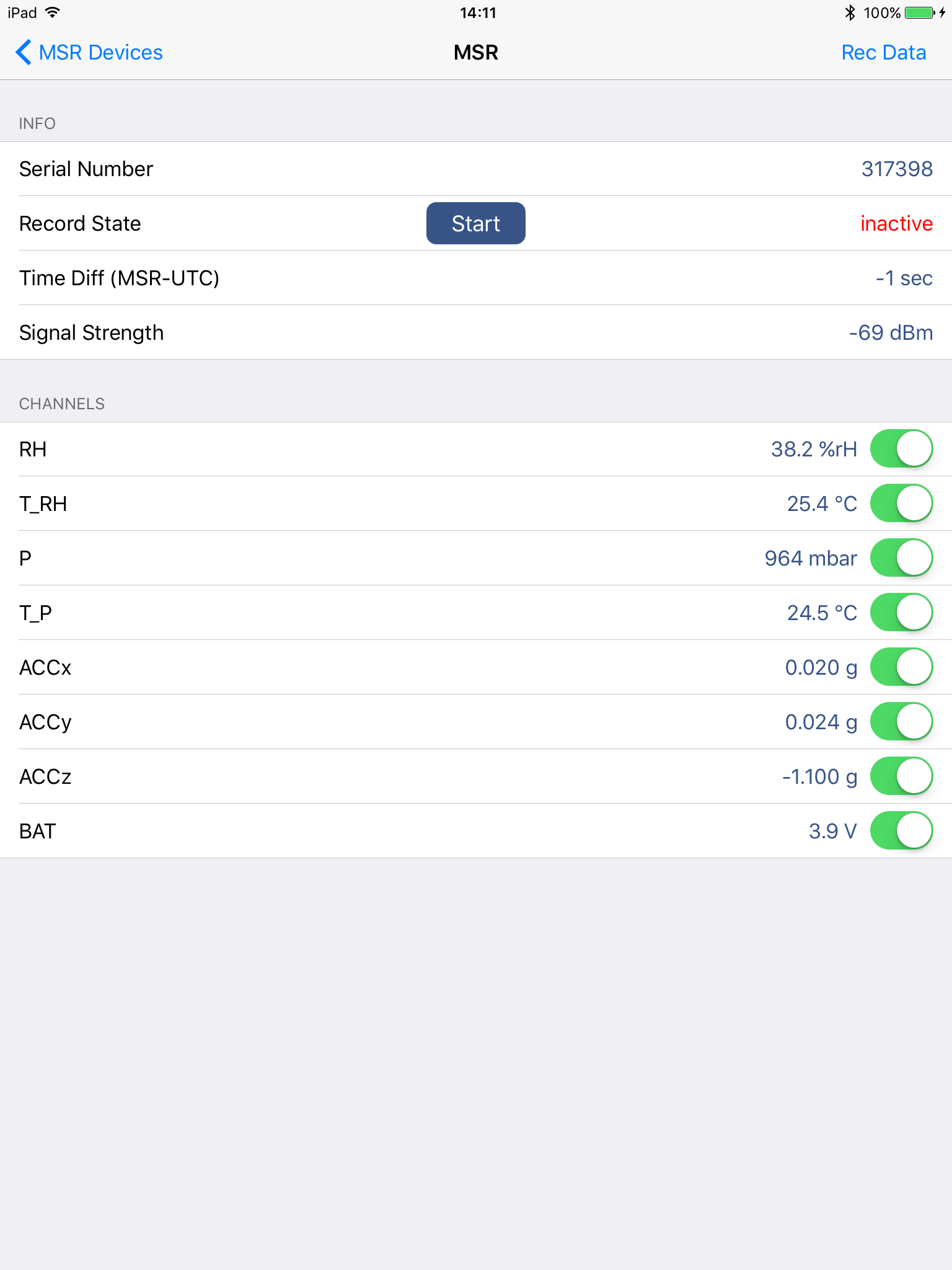This screenshot has height=1270, width=952.
Task: Tap the inactive record state label
Action: click(x=896, y=223)
